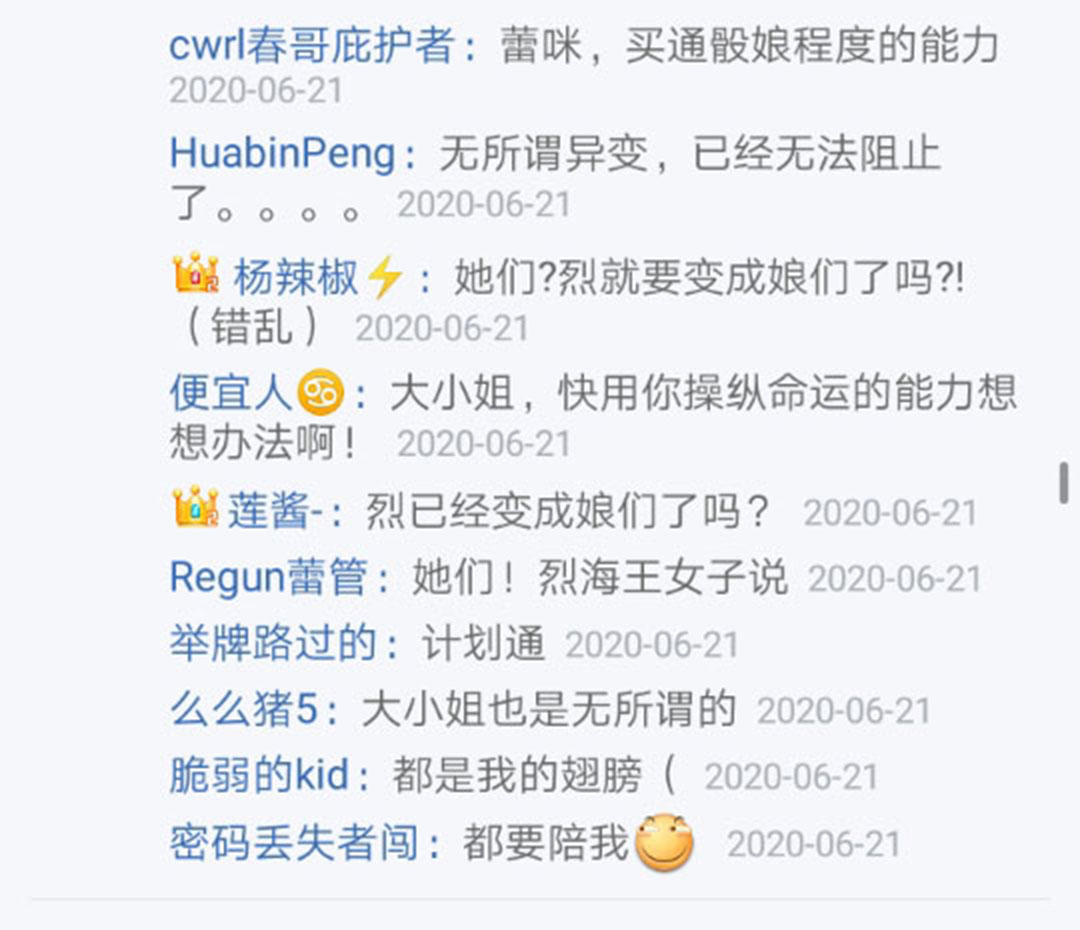Viewport: 1080px width, 930px height.
Task: Open 便宜人's profile page
Action: click(230, 393)
